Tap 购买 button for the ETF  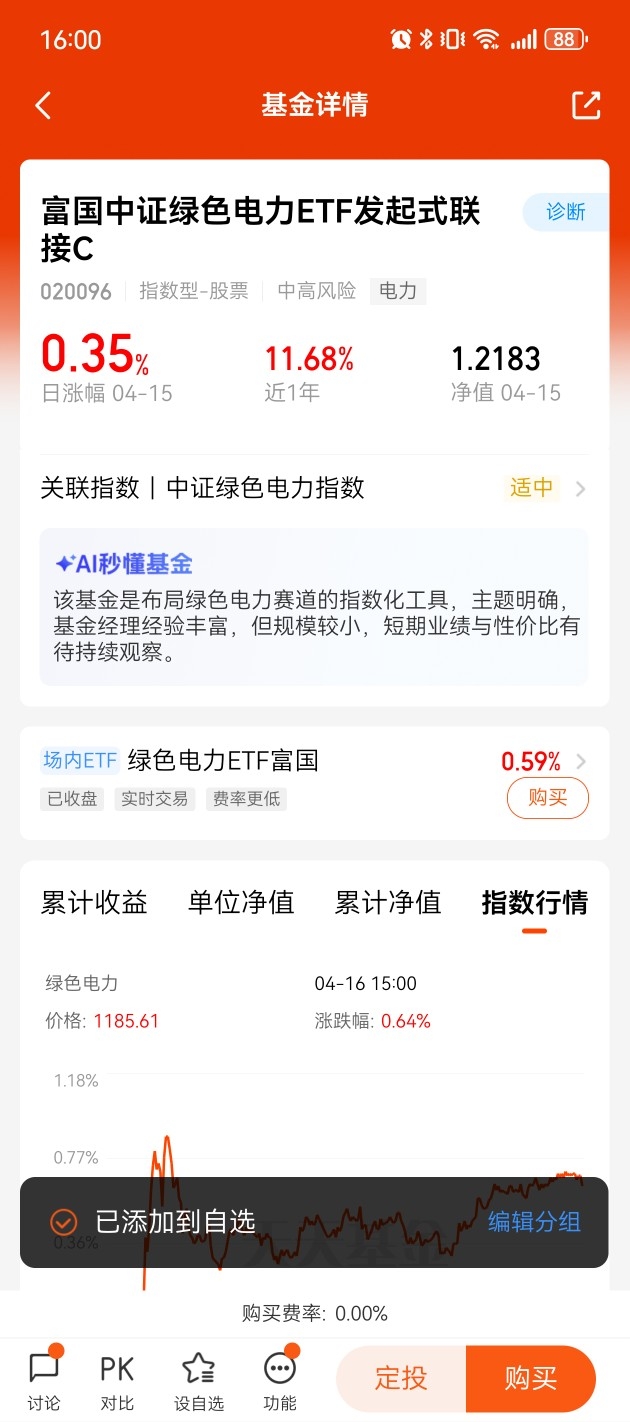[x=547, y=798]
